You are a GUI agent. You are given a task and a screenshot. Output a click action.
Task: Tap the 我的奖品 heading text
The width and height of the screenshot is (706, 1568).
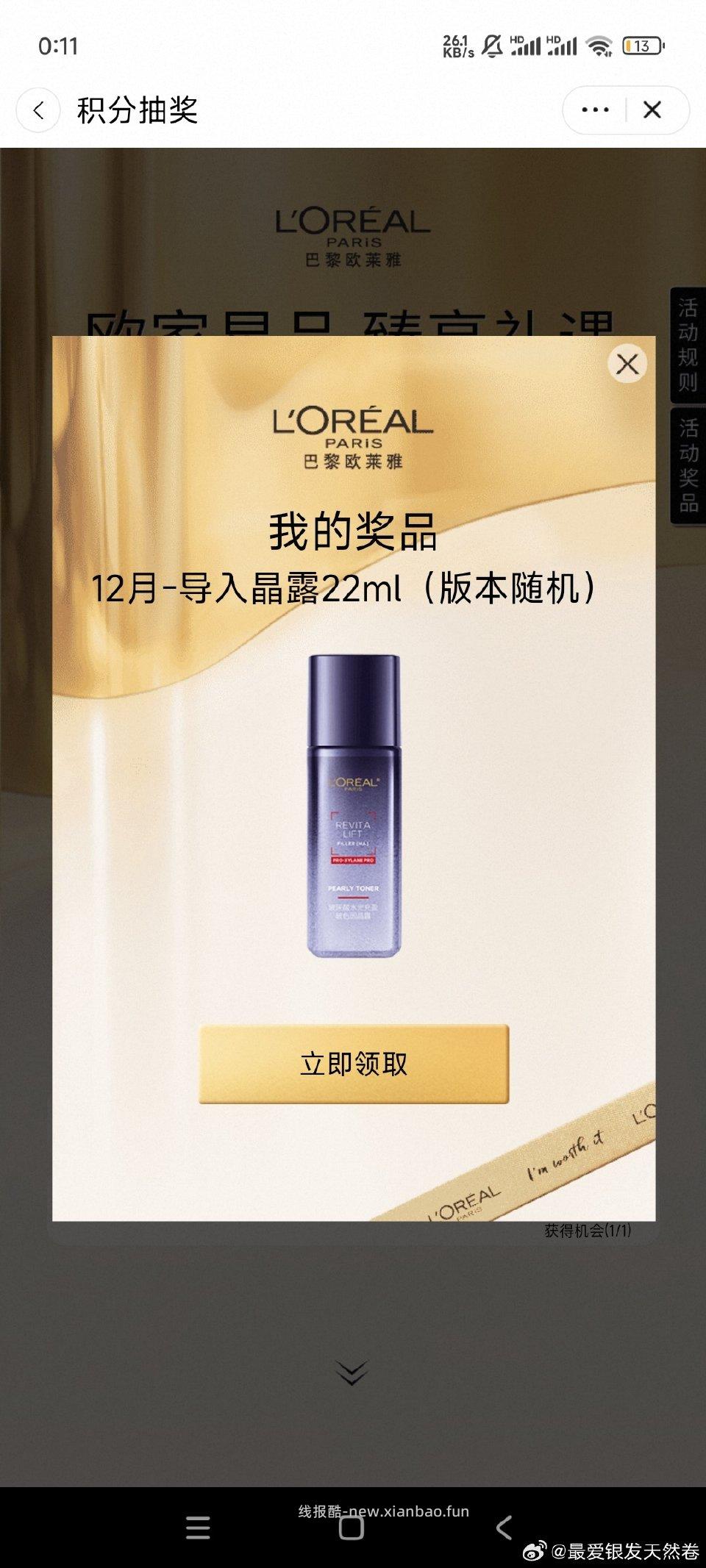pos(353,537)
